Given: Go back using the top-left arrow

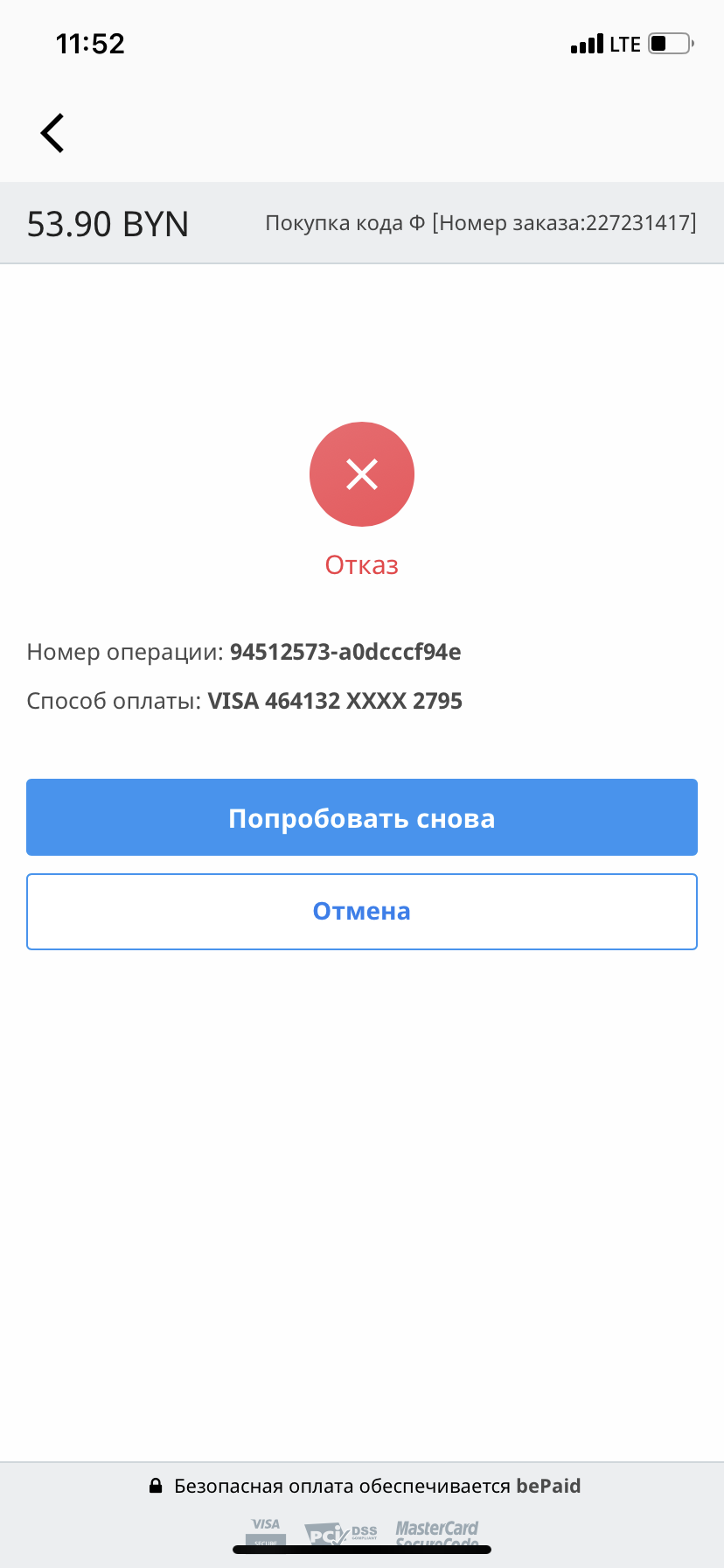Looking at the screenshot, I should pos(52,133).
